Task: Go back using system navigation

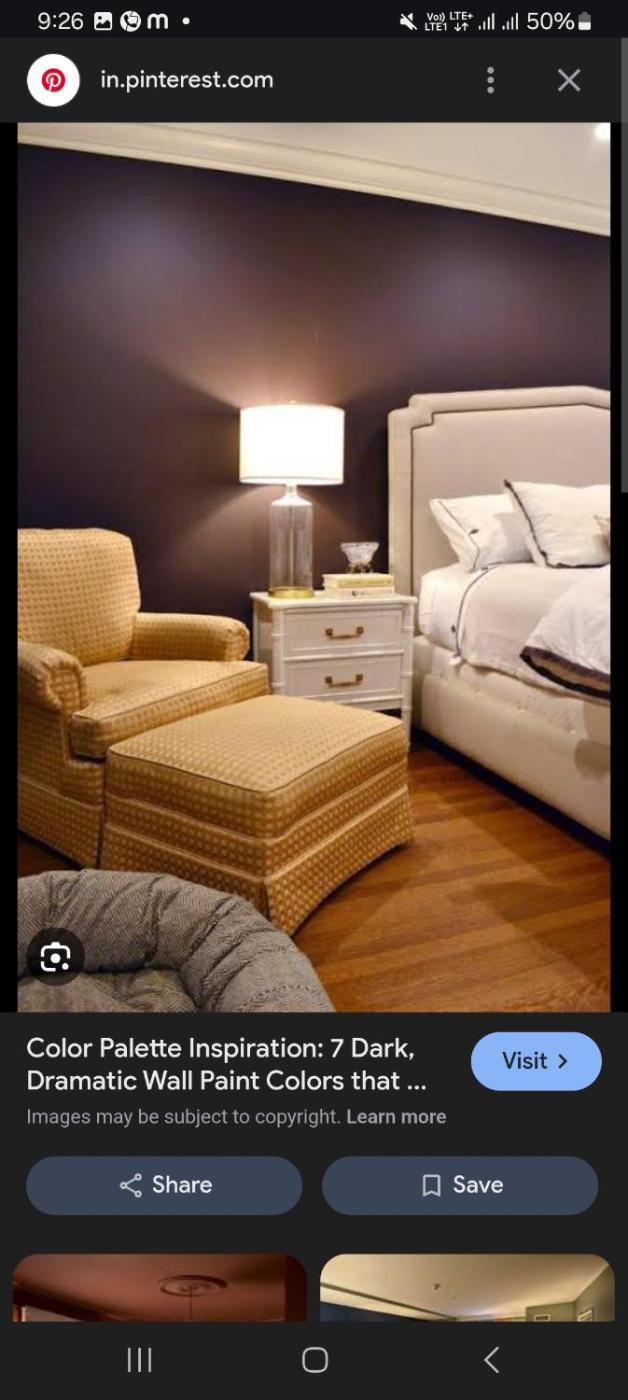Action: [491, 1359]
